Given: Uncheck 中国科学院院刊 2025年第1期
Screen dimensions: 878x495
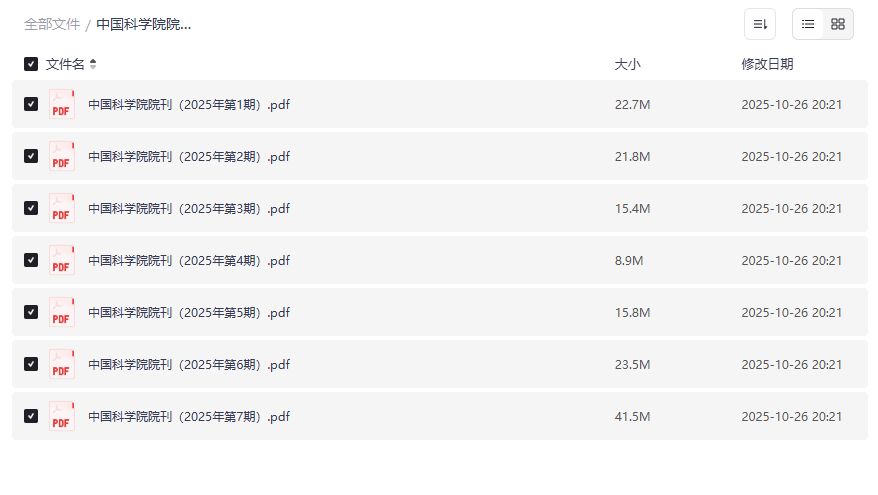Looking at the screenshot, I should [31, 104].
